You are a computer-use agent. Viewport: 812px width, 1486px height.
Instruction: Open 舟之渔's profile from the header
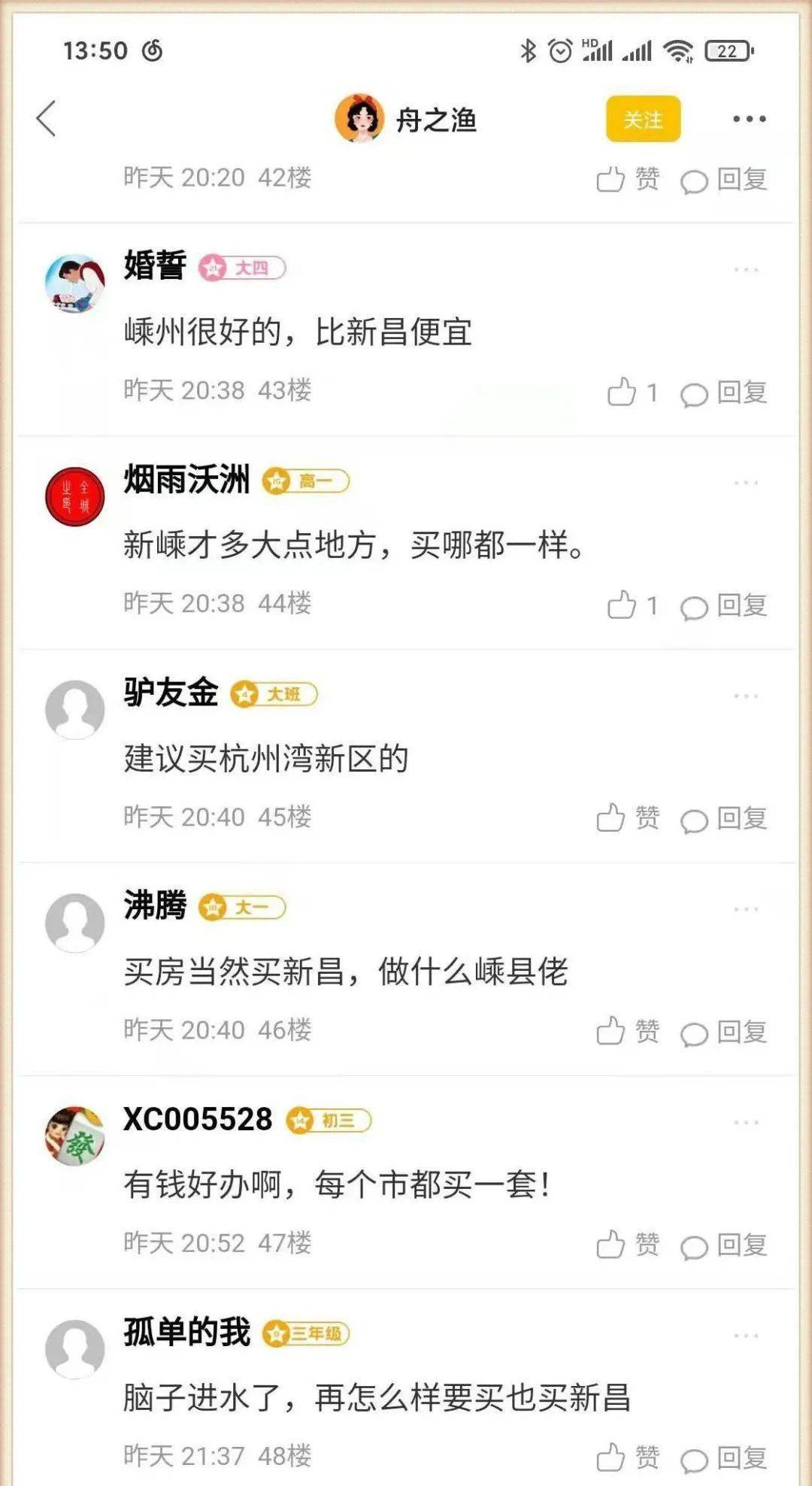click(x=406, y=119)
